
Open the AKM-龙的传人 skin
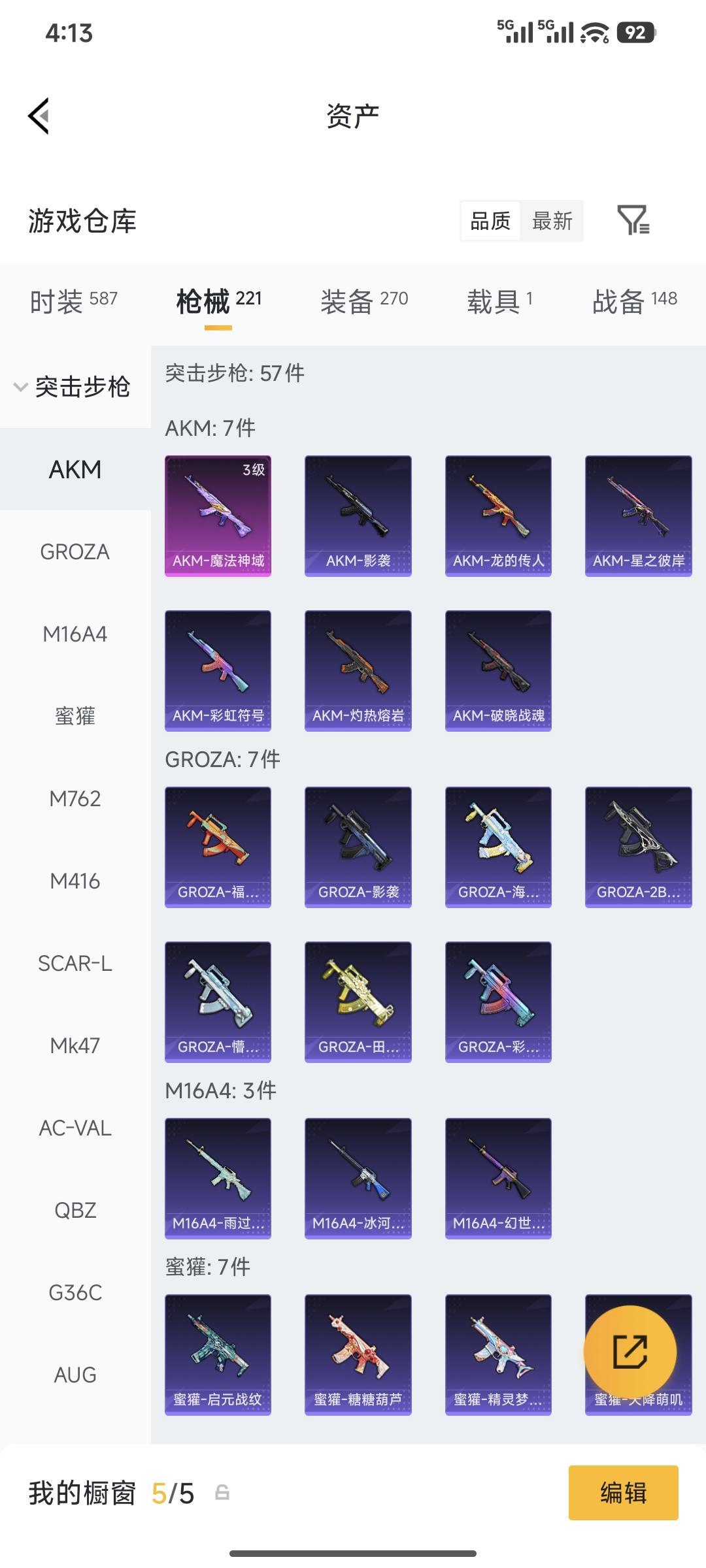click(x=498, y=515)
